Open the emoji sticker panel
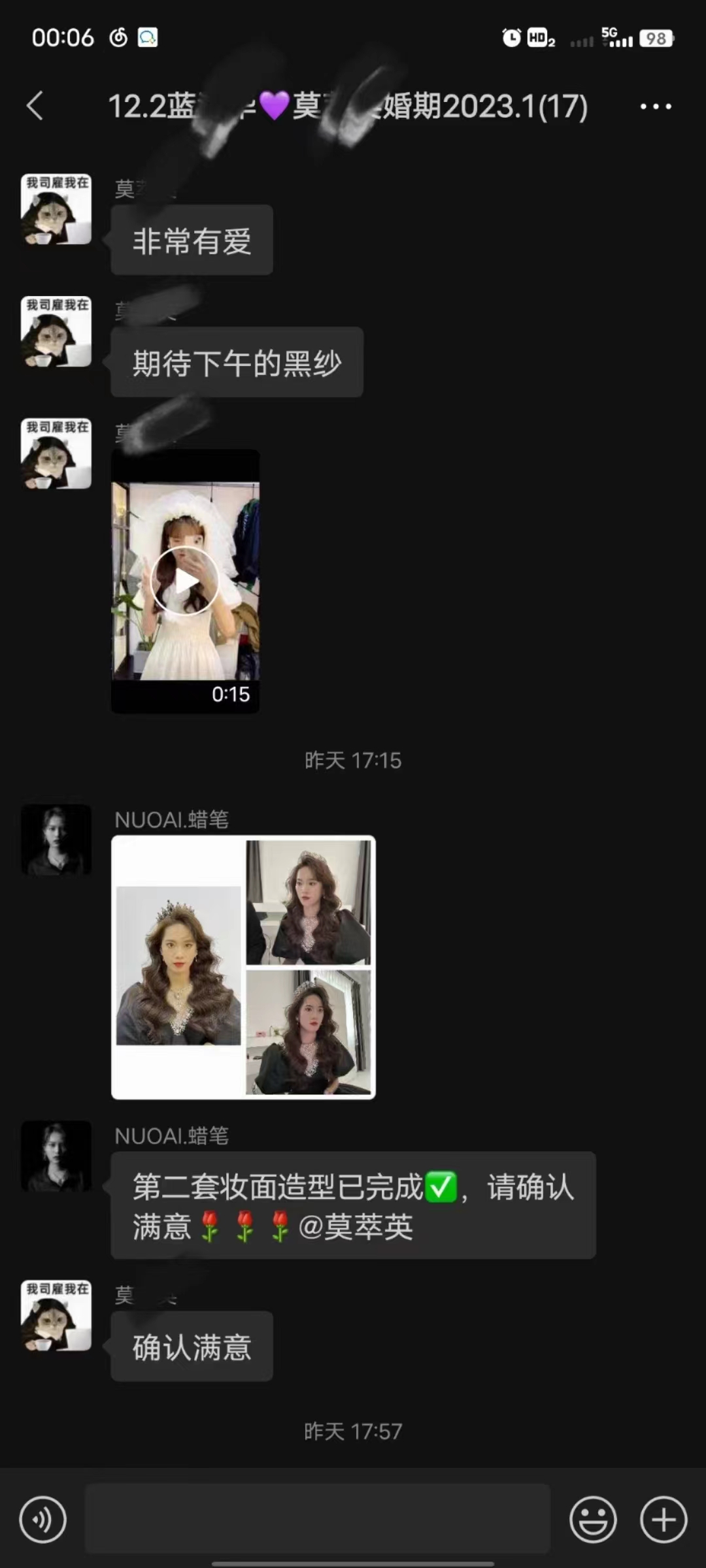Viewport: 706px width, 1568px height. (593, 1520)
